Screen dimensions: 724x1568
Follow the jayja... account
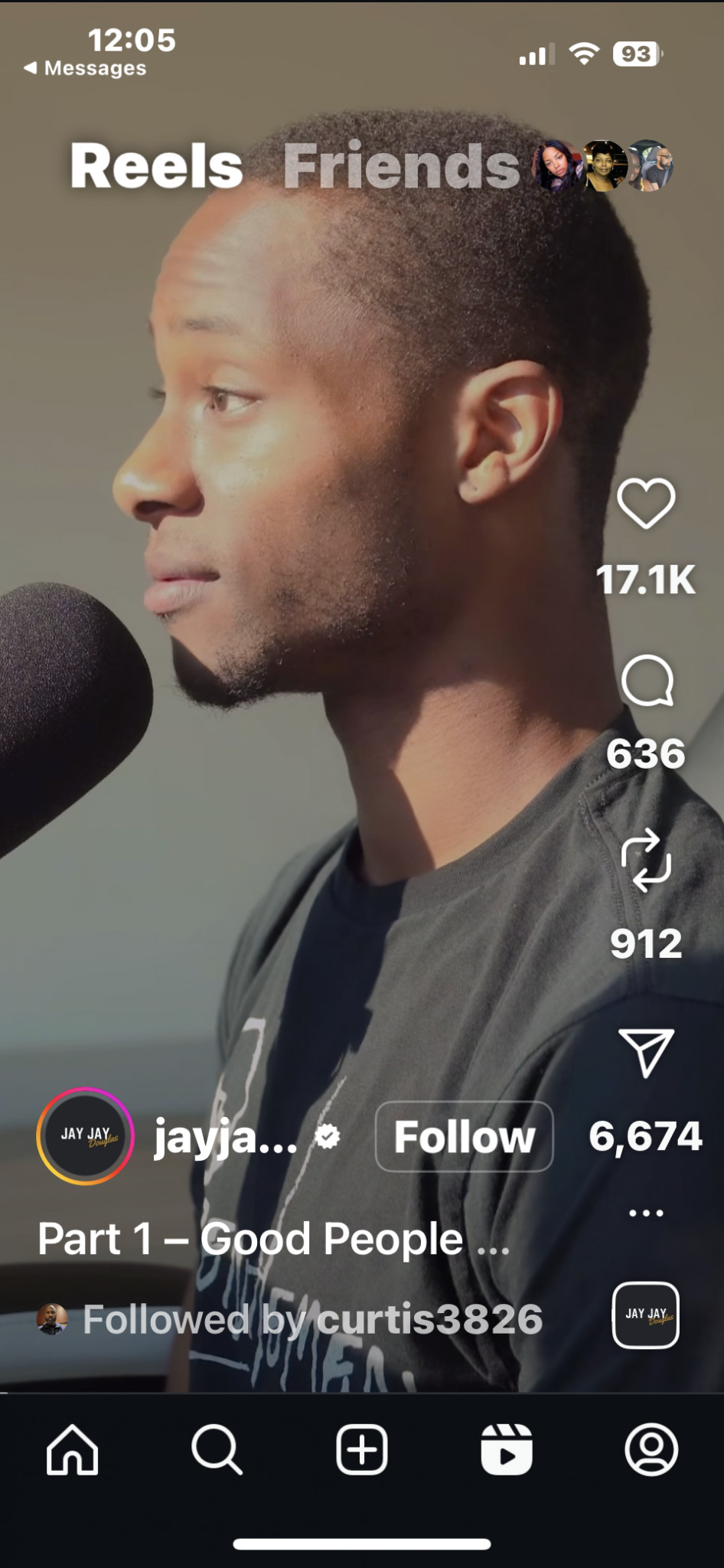pyautogui.click(x=464, y=1137)
